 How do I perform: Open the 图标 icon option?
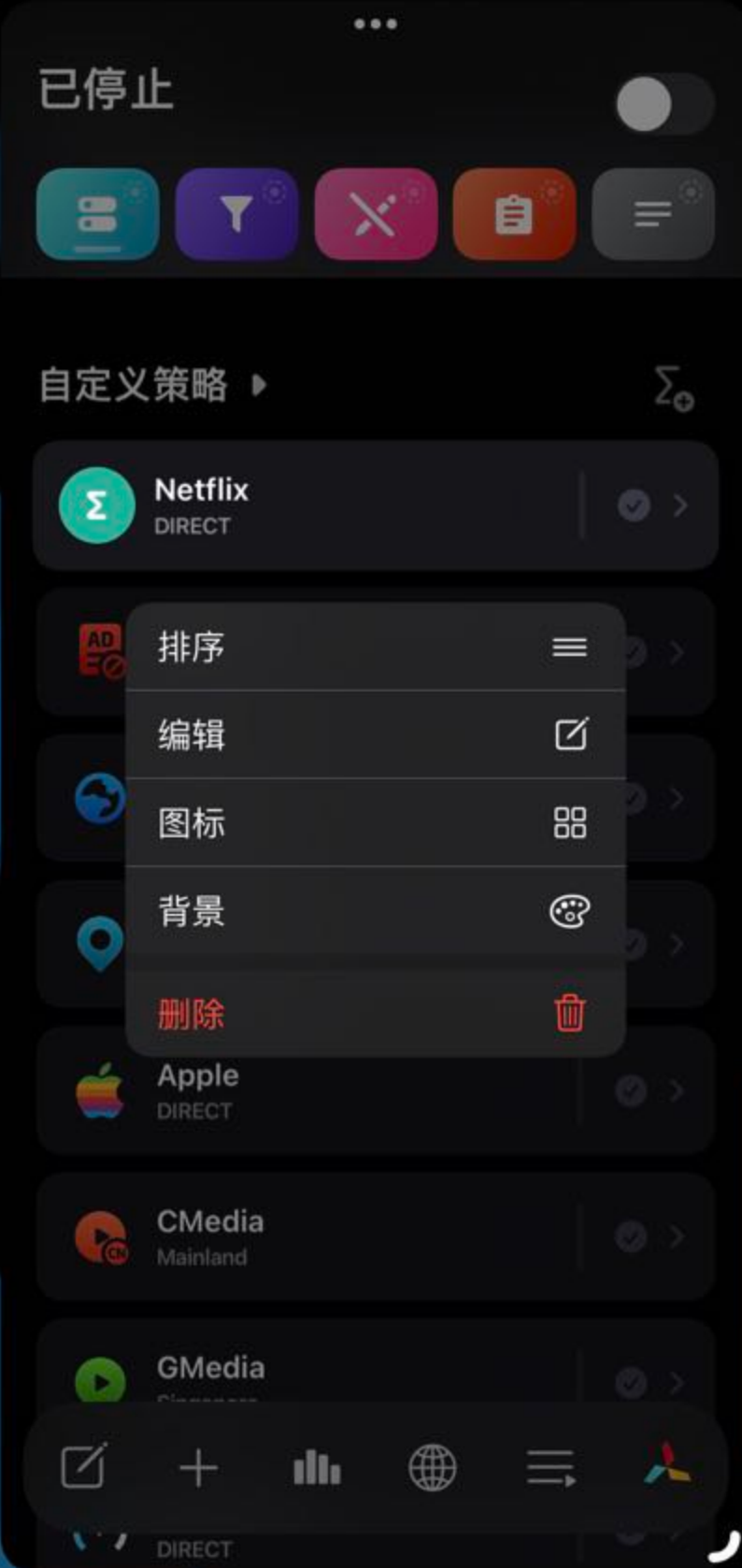pos(374,822)
